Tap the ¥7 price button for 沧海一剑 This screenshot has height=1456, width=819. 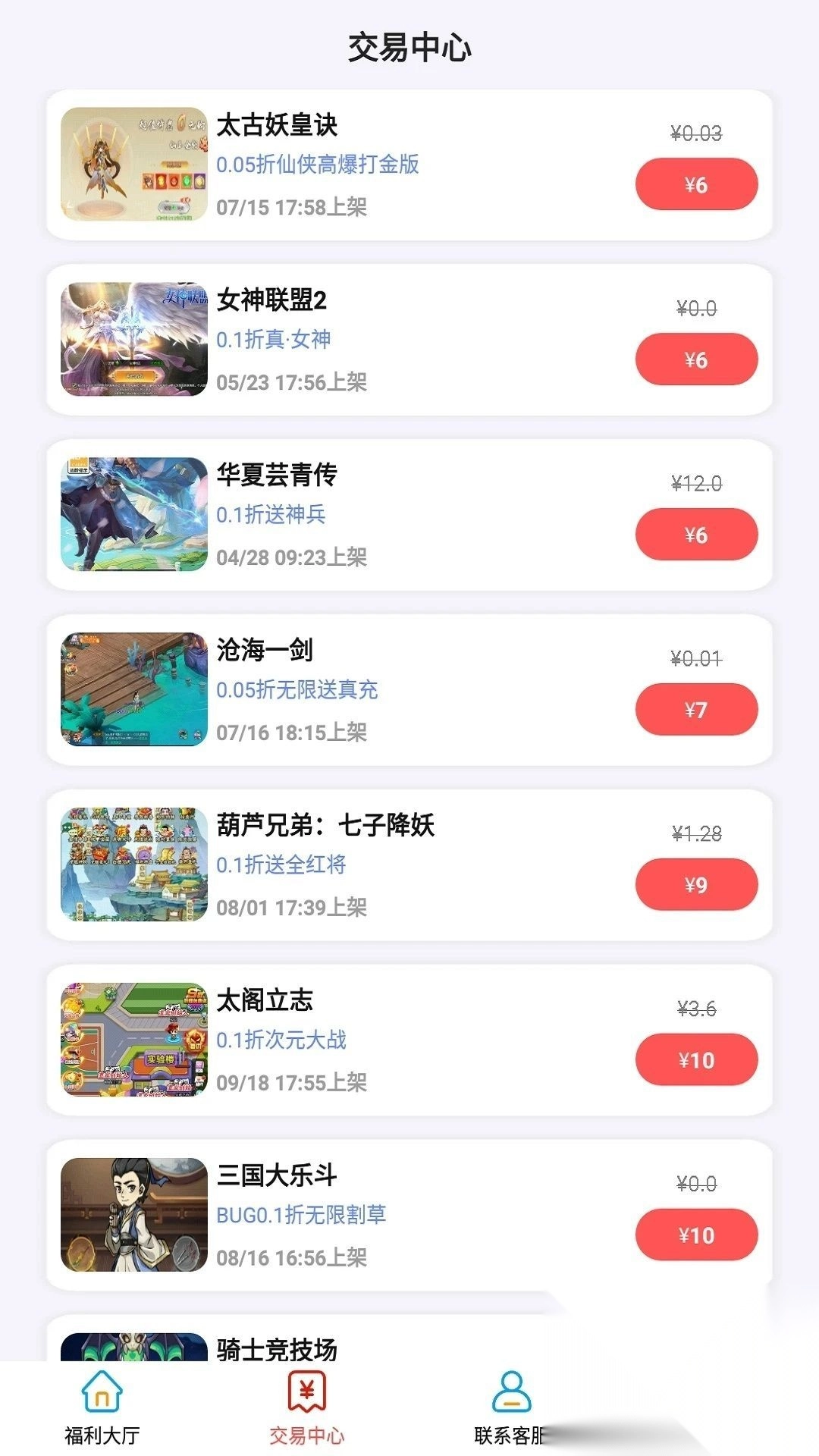click(695, 708)
